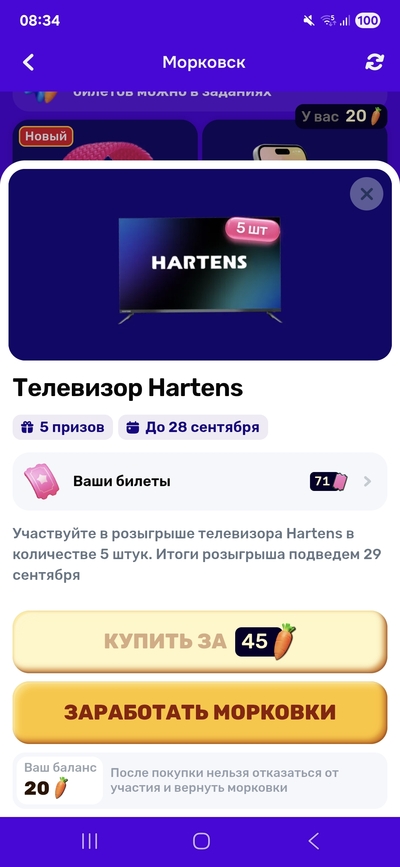Viewport: 400px width, 867px height.
Task: Refresh the Морковск page
Action: [x=375, y=62]
